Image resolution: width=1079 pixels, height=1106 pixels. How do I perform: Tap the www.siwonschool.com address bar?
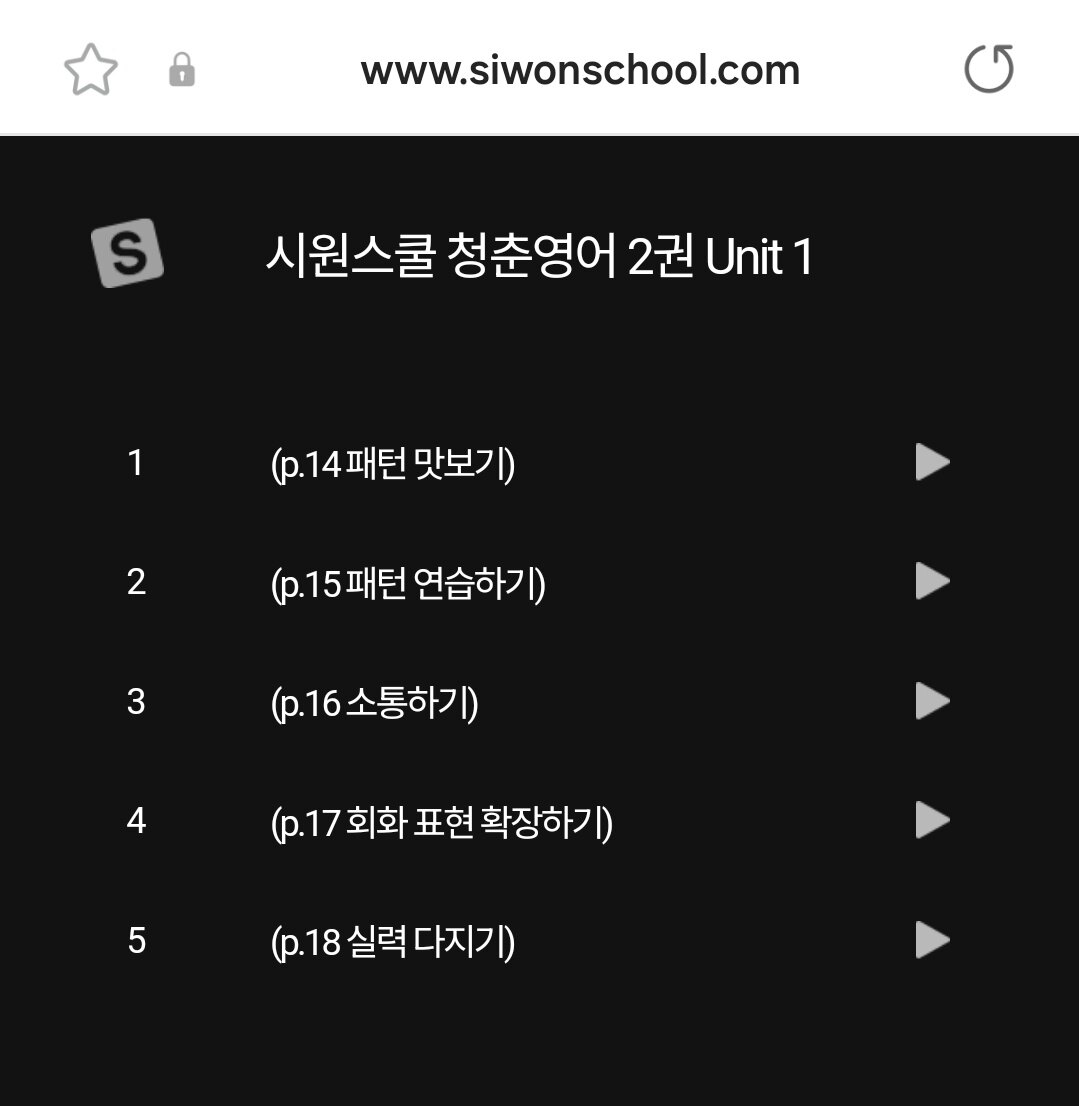pos(580,70)
